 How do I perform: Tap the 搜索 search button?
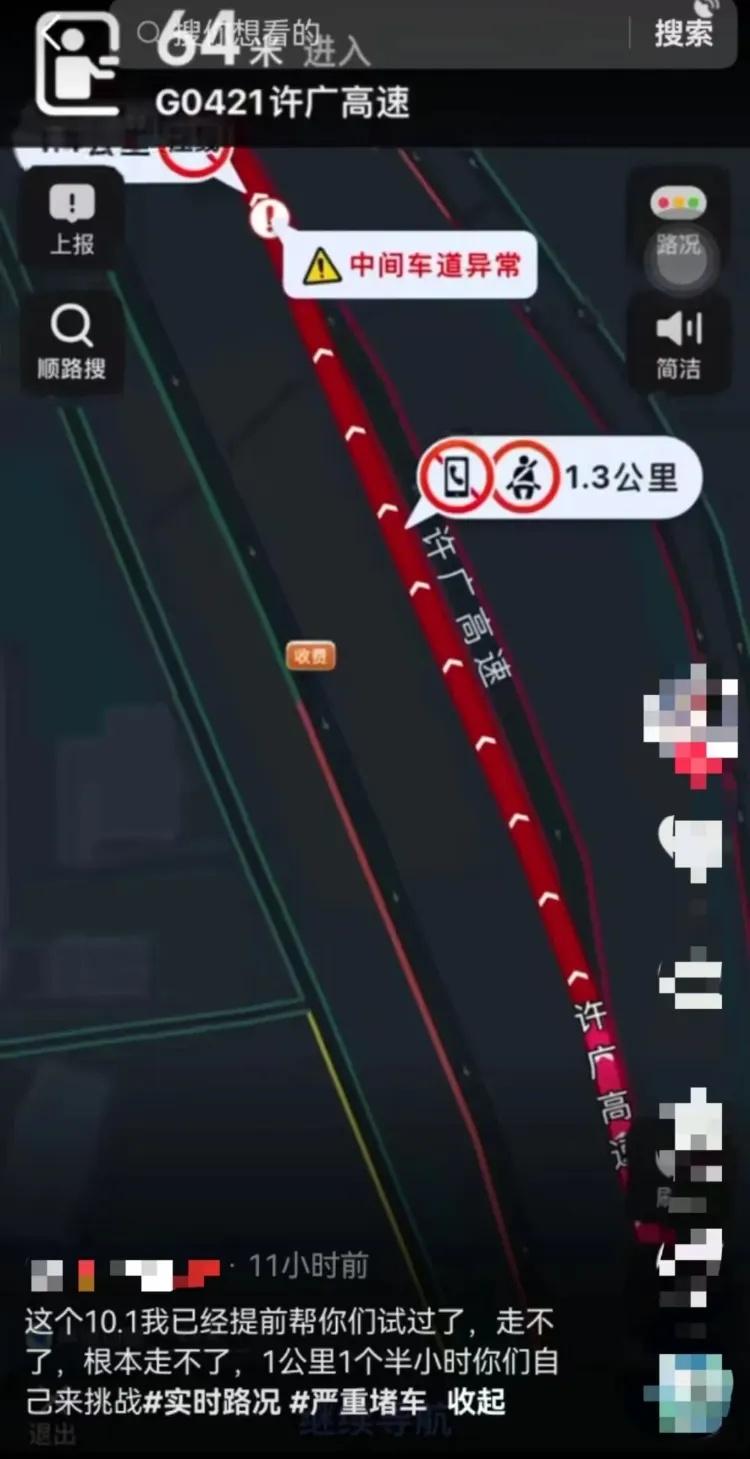(684, 33)
